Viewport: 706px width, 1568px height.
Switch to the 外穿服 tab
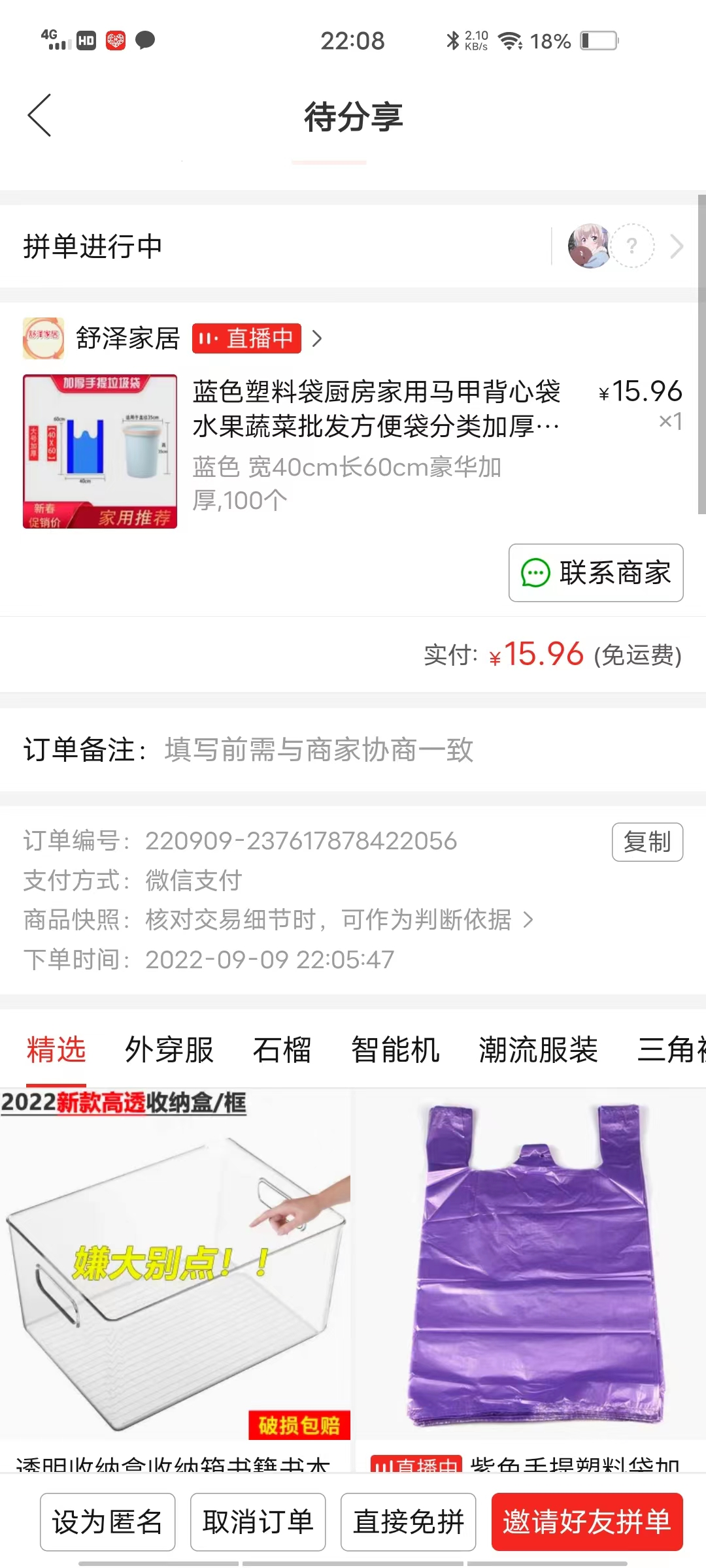coord(169,1050)
